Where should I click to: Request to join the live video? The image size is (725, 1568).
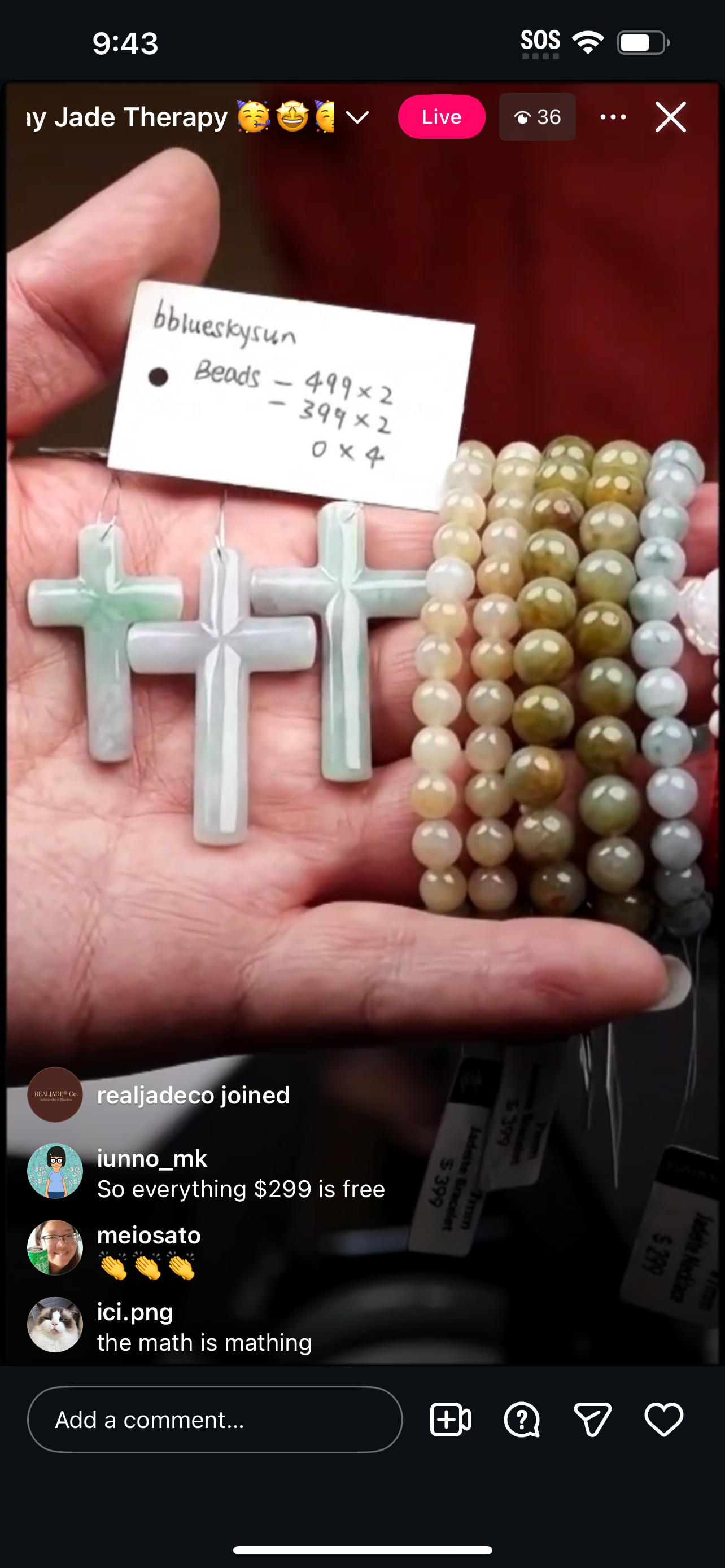450,1420
